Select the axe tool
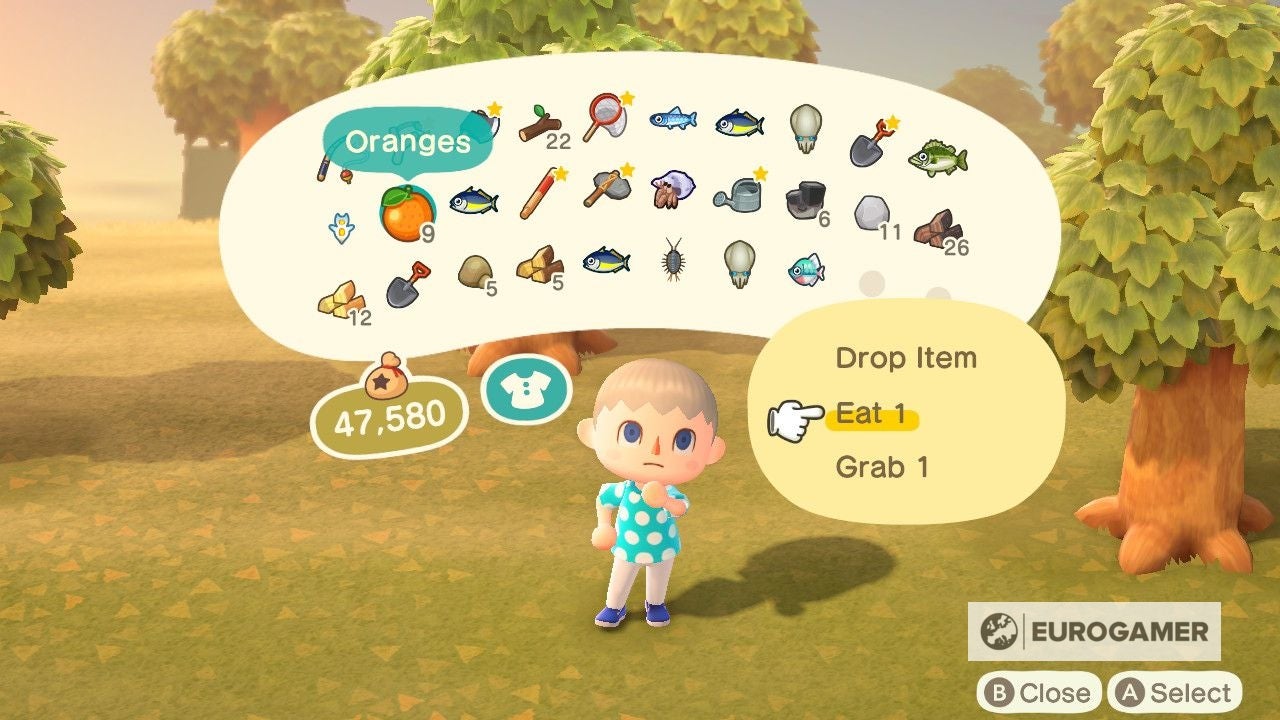Image resolution: width=1280 pixels, height=720 pixels. [x=606, y=186]
